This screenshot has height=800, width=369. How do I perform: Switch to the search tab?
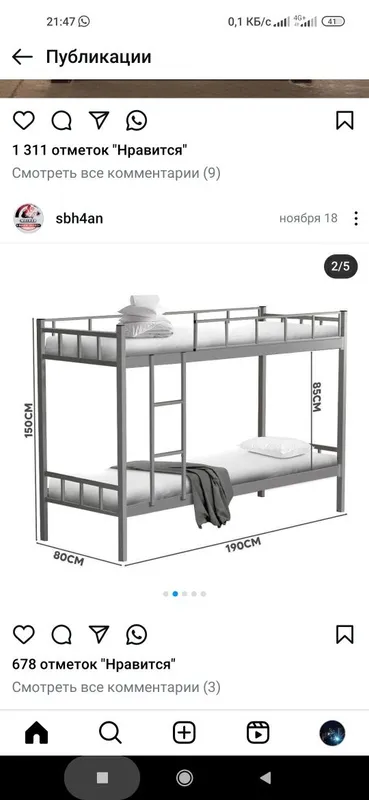click(x=110, y=733)
